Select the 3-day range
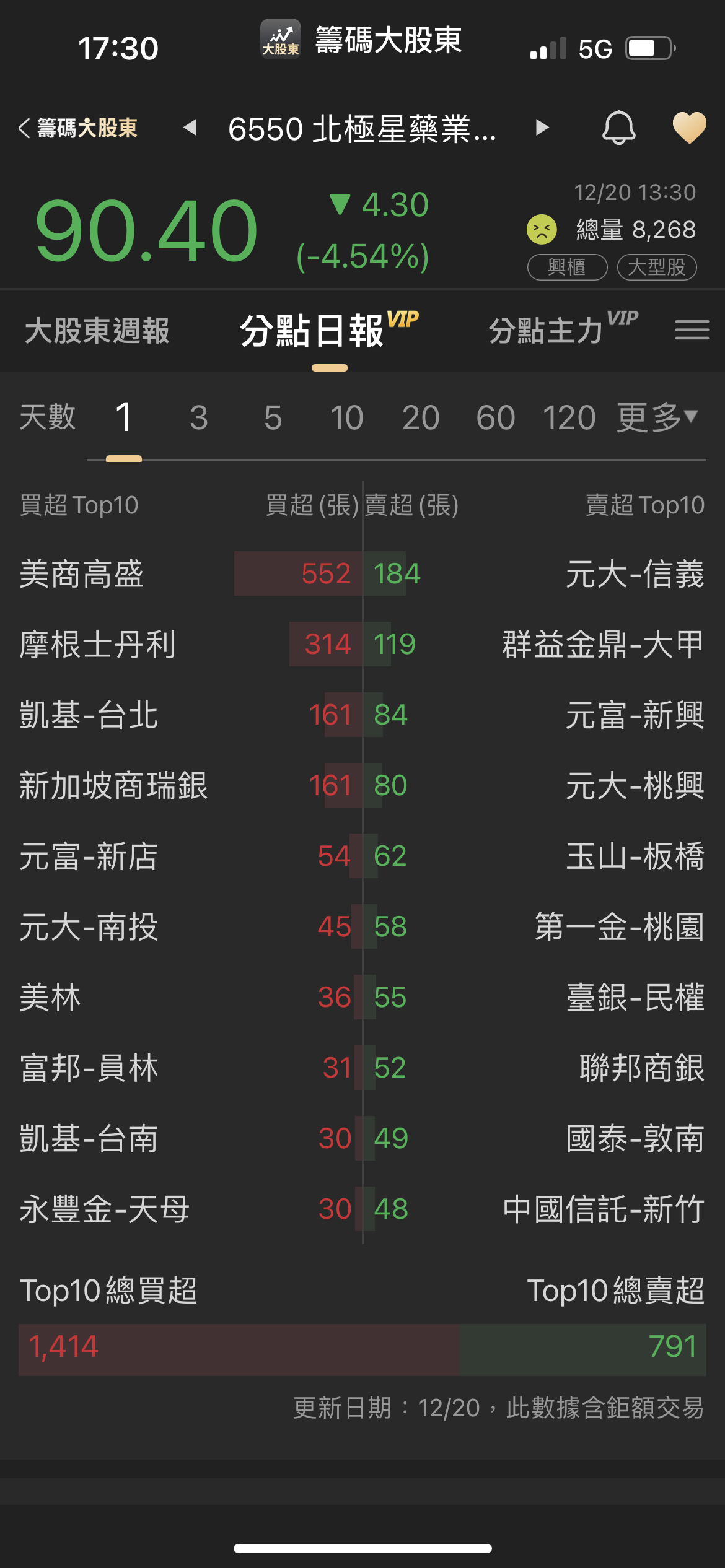725x1568 pixels. click(198, 417)
